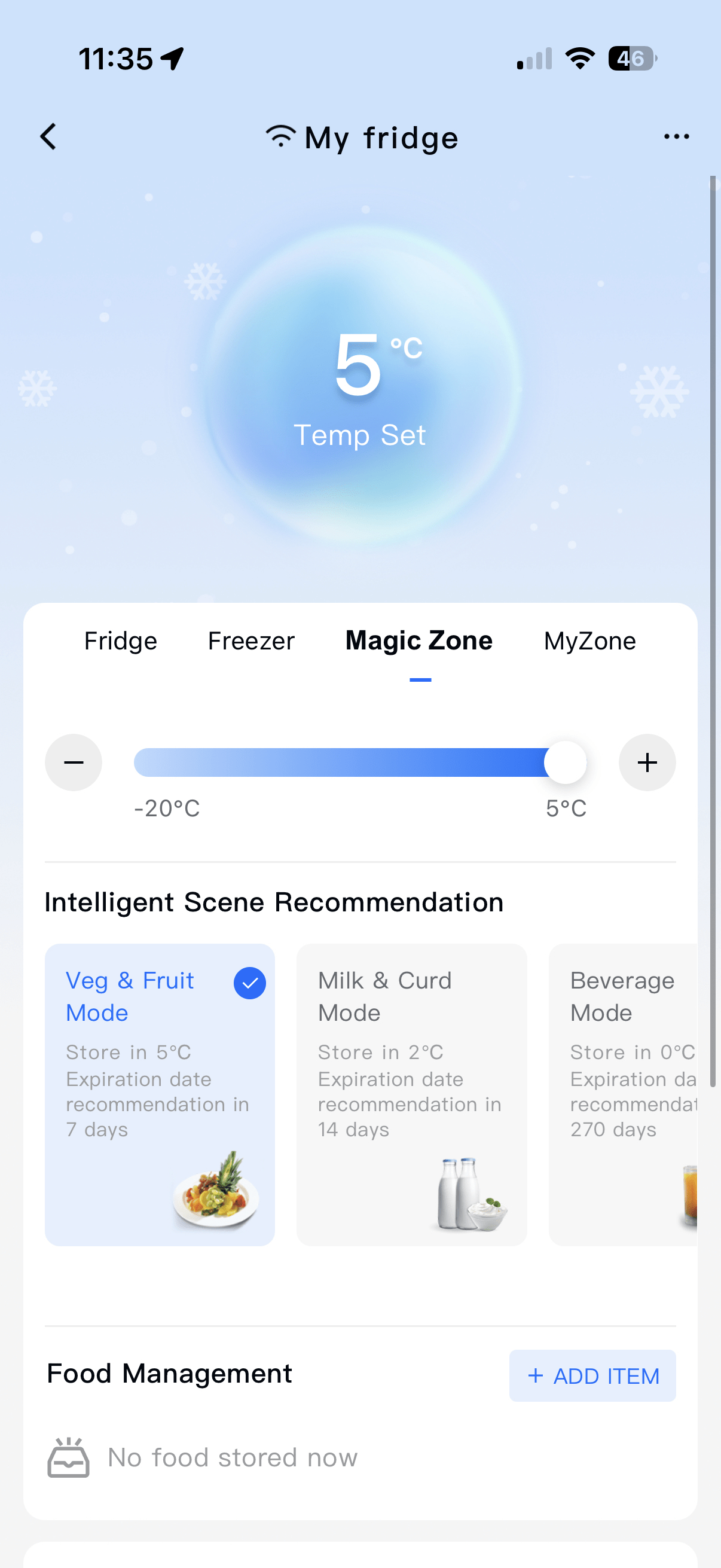Image resolution: width=721 pixels, height=1568 pixels.
Task: Tap the temperature slider track
Action: 341,762
